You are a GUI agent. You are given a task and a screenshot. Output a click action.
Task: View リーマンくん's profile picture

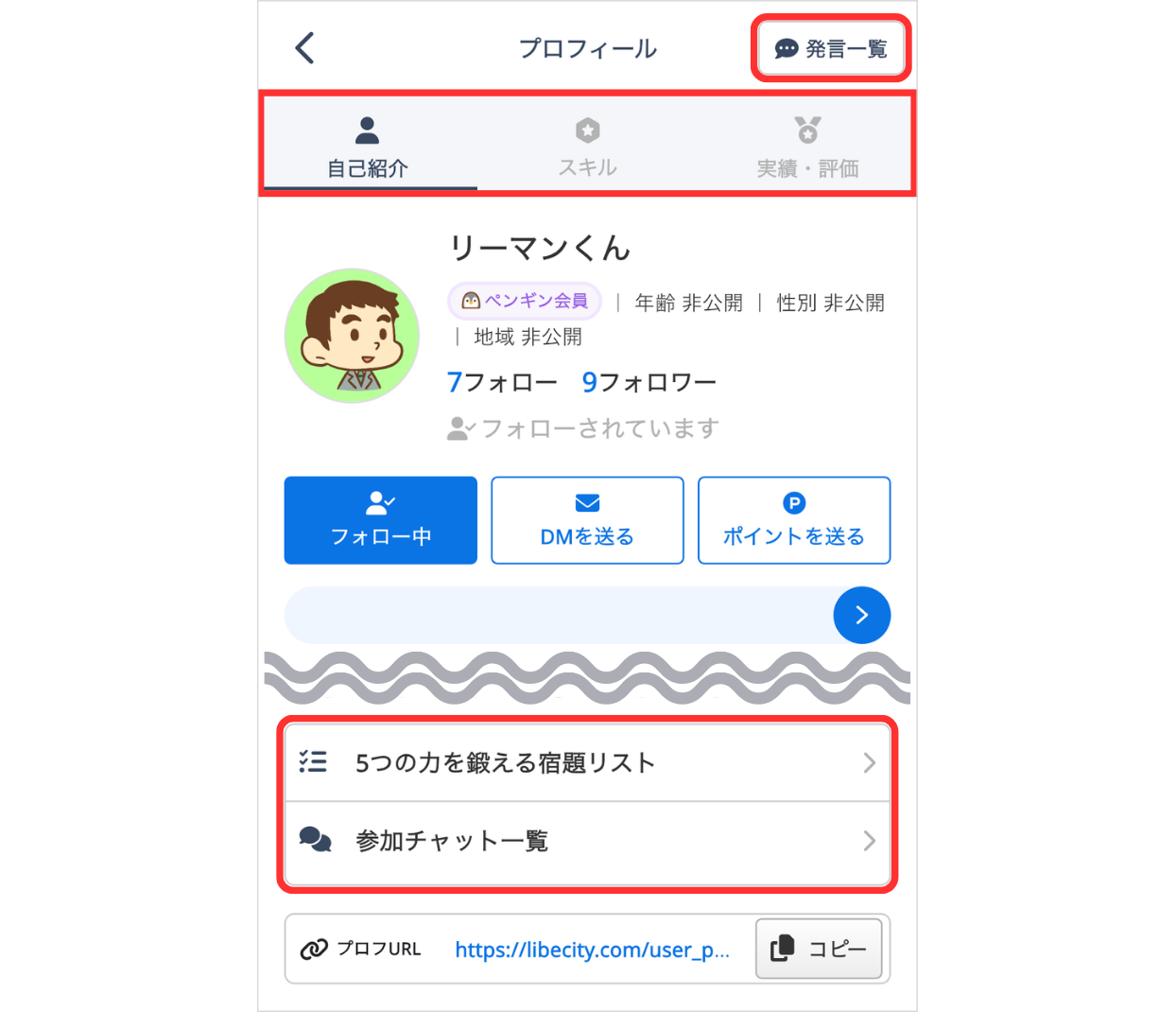point(352,336)
